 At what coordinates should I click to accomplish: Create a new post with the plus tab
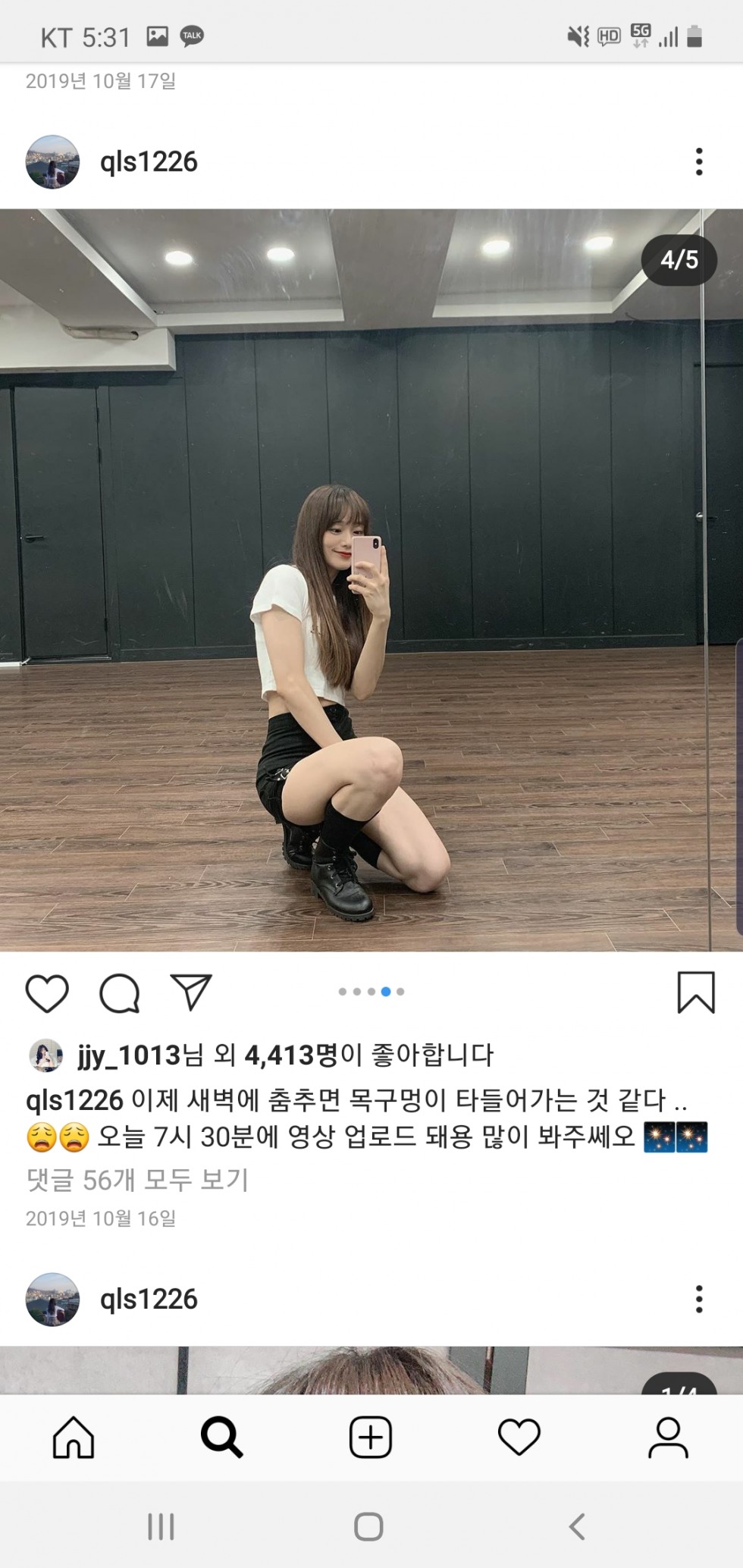371,1437
